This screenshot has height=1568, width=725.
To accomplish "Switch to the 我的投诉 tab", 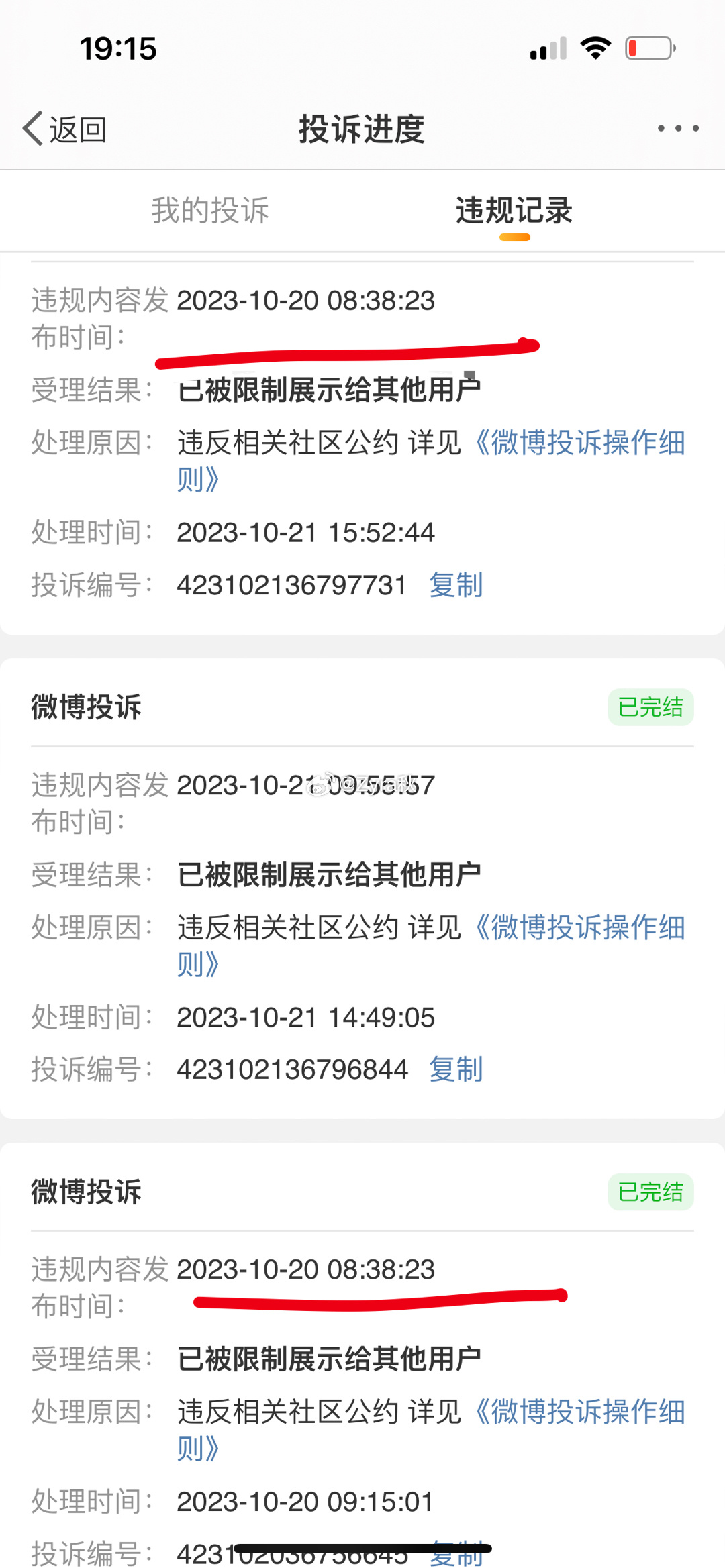I will coord(210,210).
